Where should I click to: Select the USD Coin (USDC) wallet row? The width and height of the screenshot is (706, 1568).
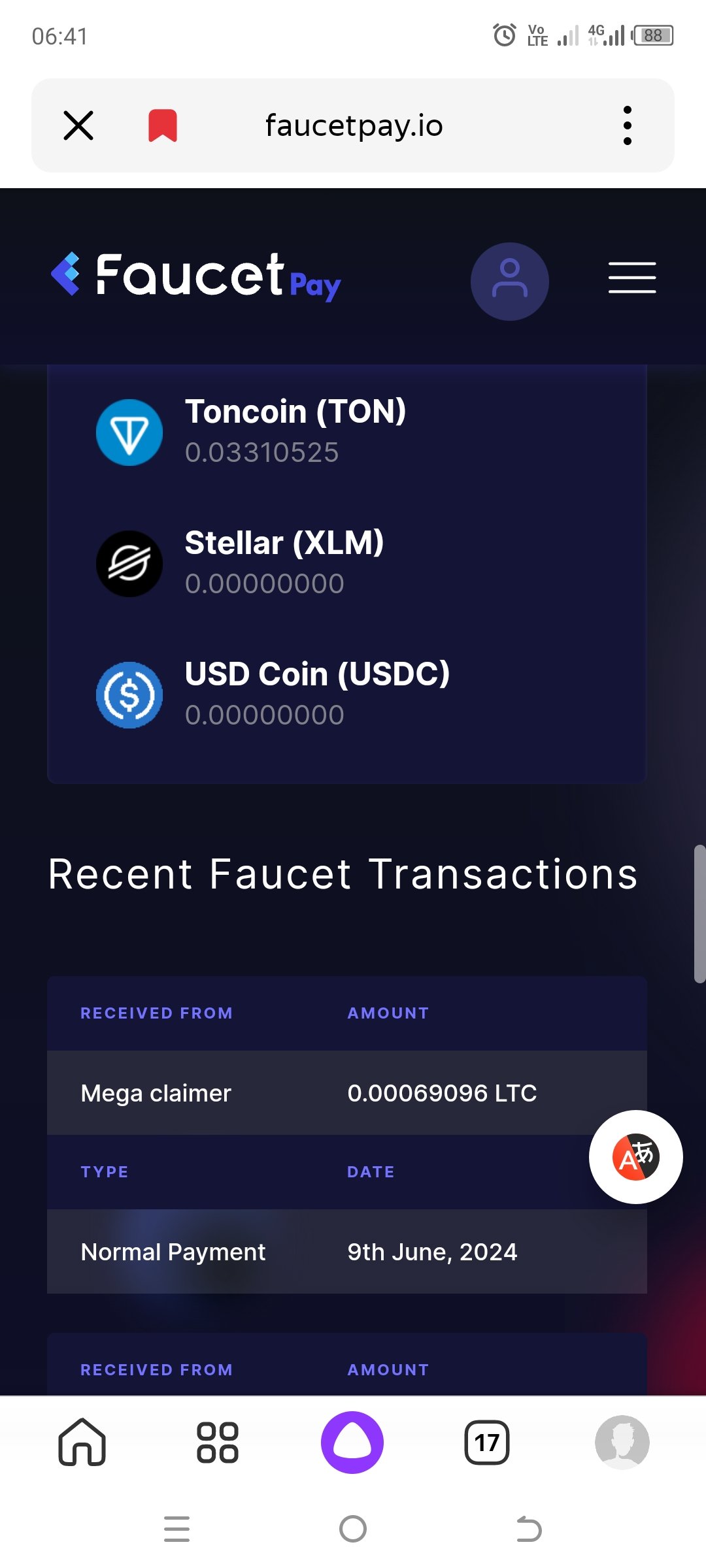pos(347,694)
